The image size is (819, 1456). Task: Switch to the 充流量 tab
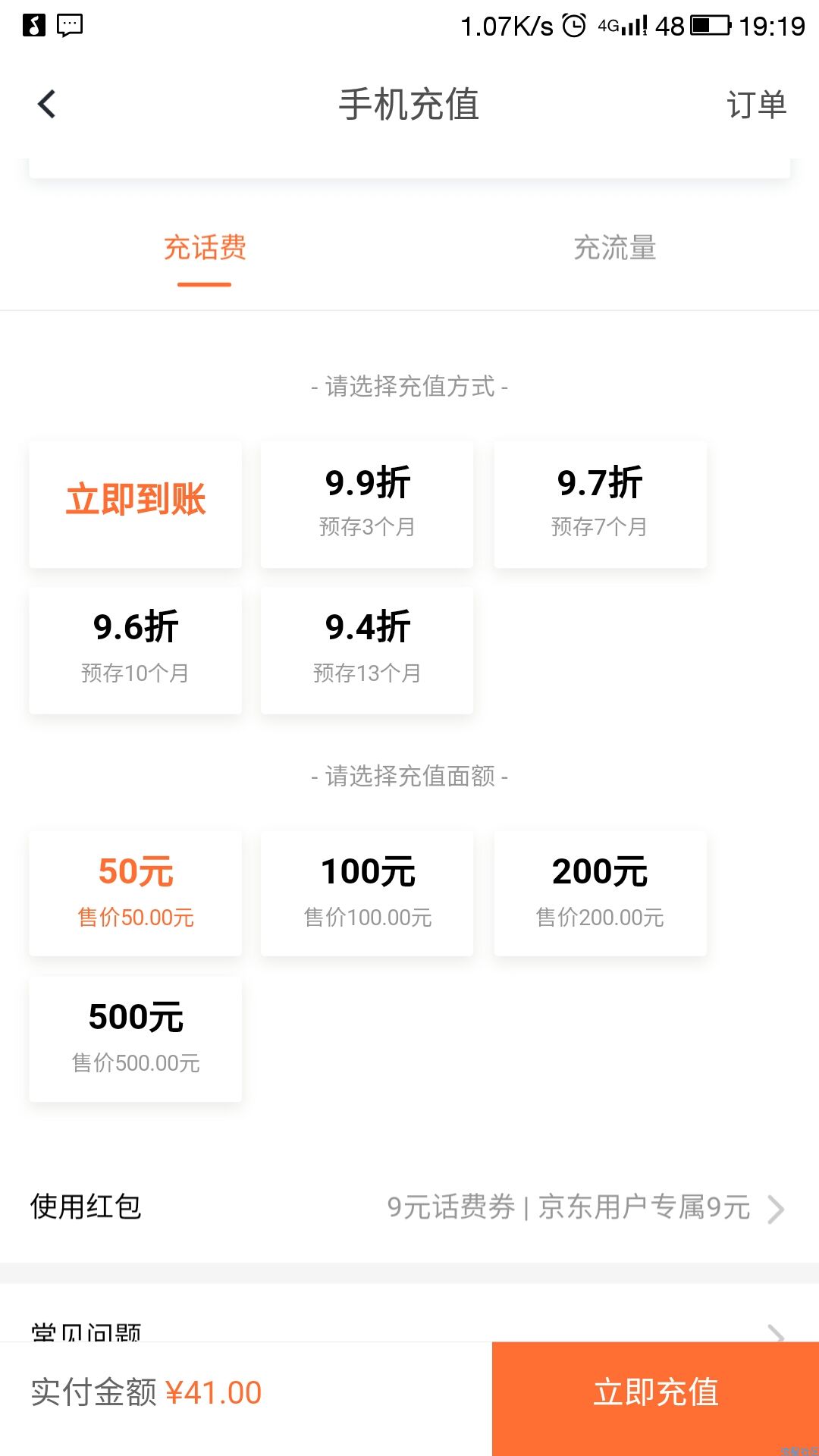click(x=614, y=249)
